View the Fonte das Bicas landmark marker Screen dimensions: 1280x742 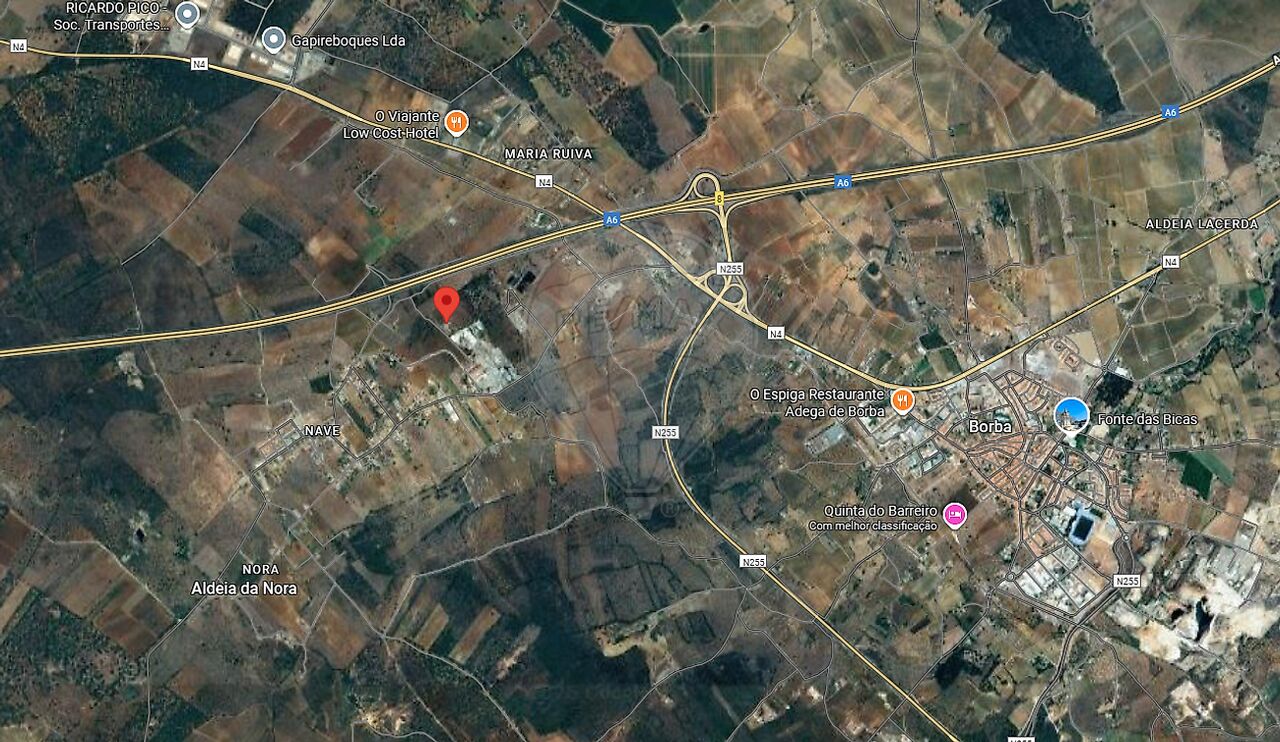(1071, 416)
